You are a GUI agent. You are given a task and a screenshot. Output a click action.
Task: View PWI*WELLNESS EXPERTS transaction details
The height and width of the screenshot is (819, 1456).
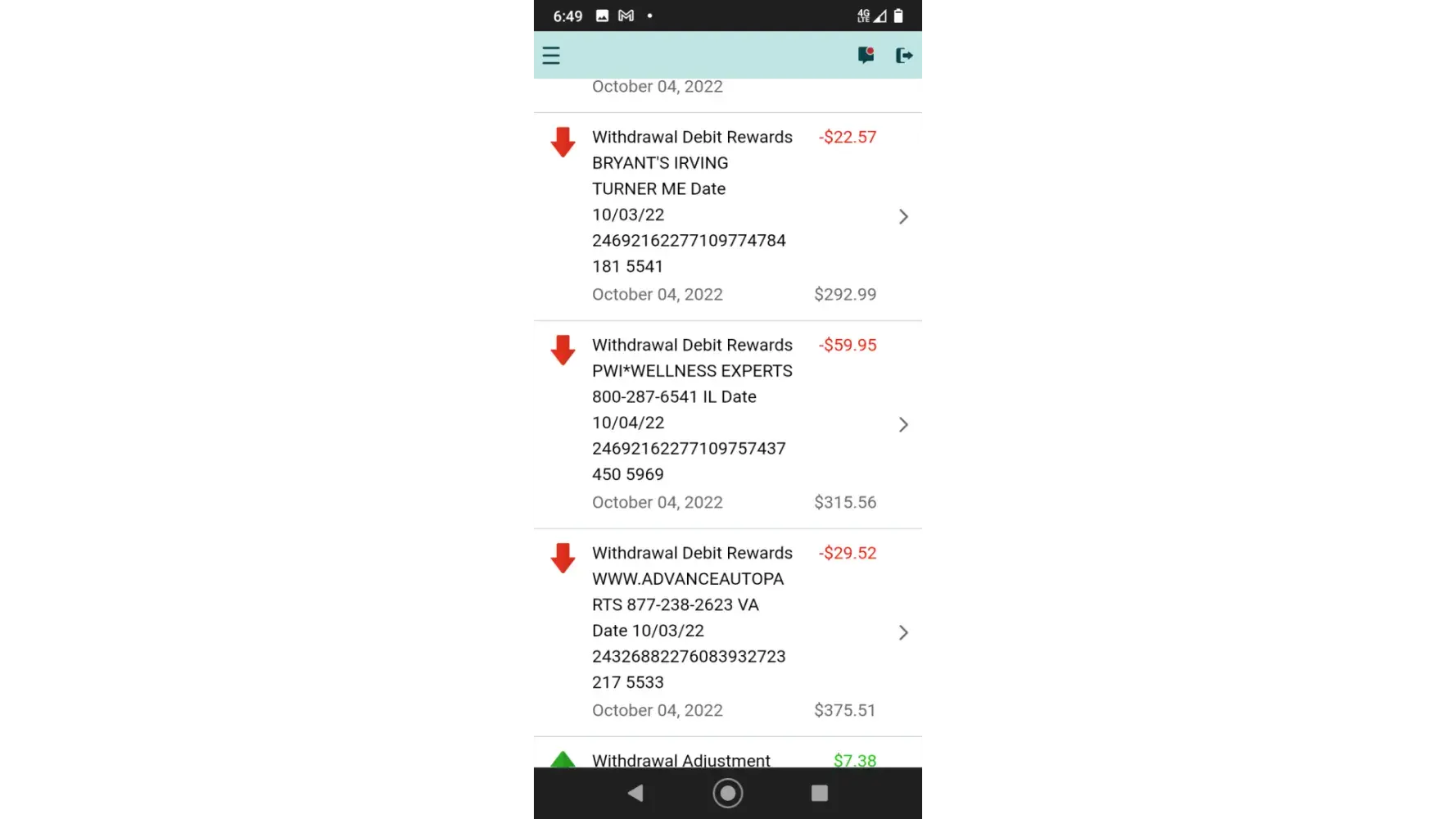pyautogui.click(x=726, y=424)
